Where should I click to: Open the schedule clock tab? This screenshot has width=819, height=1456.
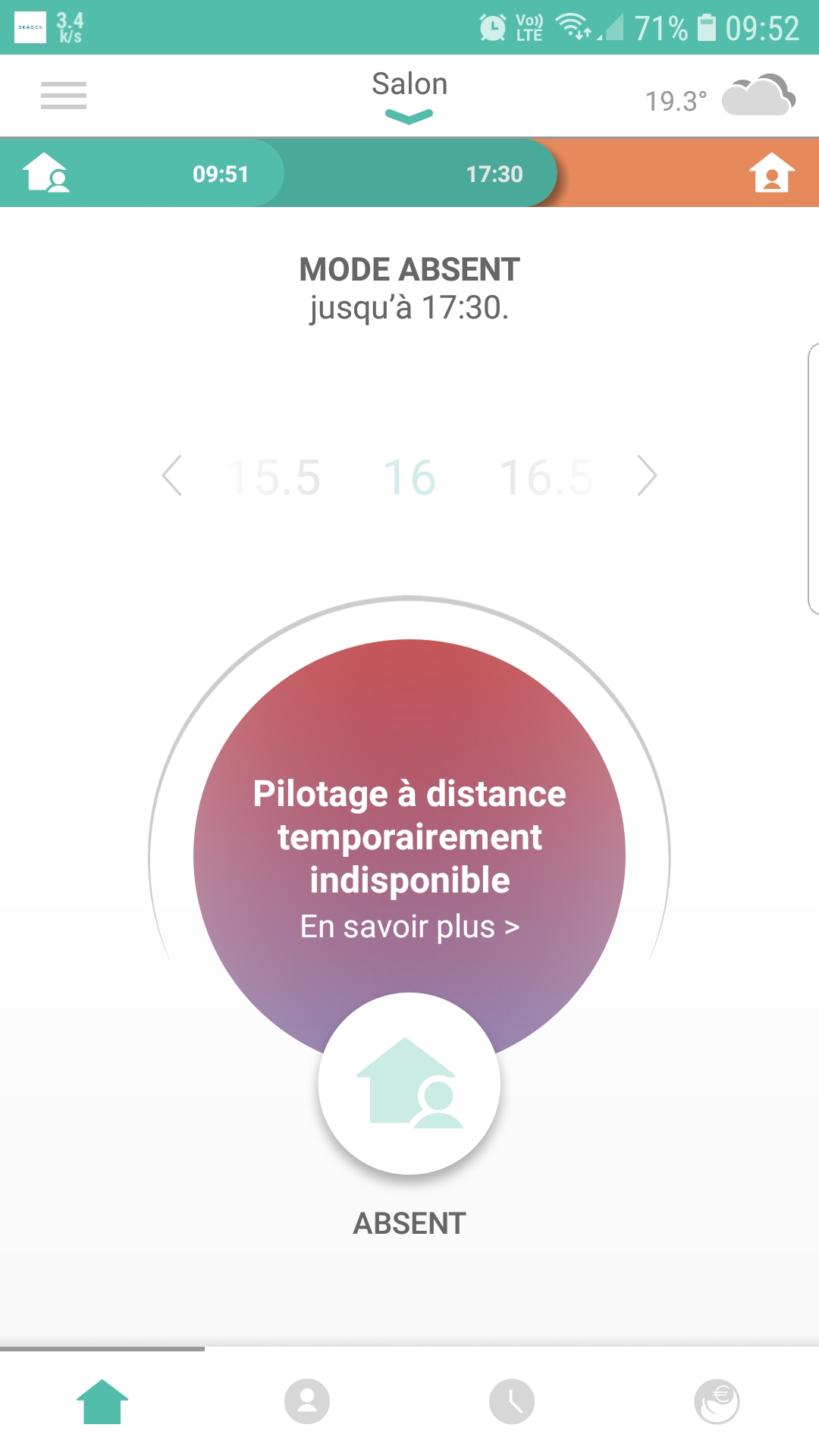[x=512, y=1401]
